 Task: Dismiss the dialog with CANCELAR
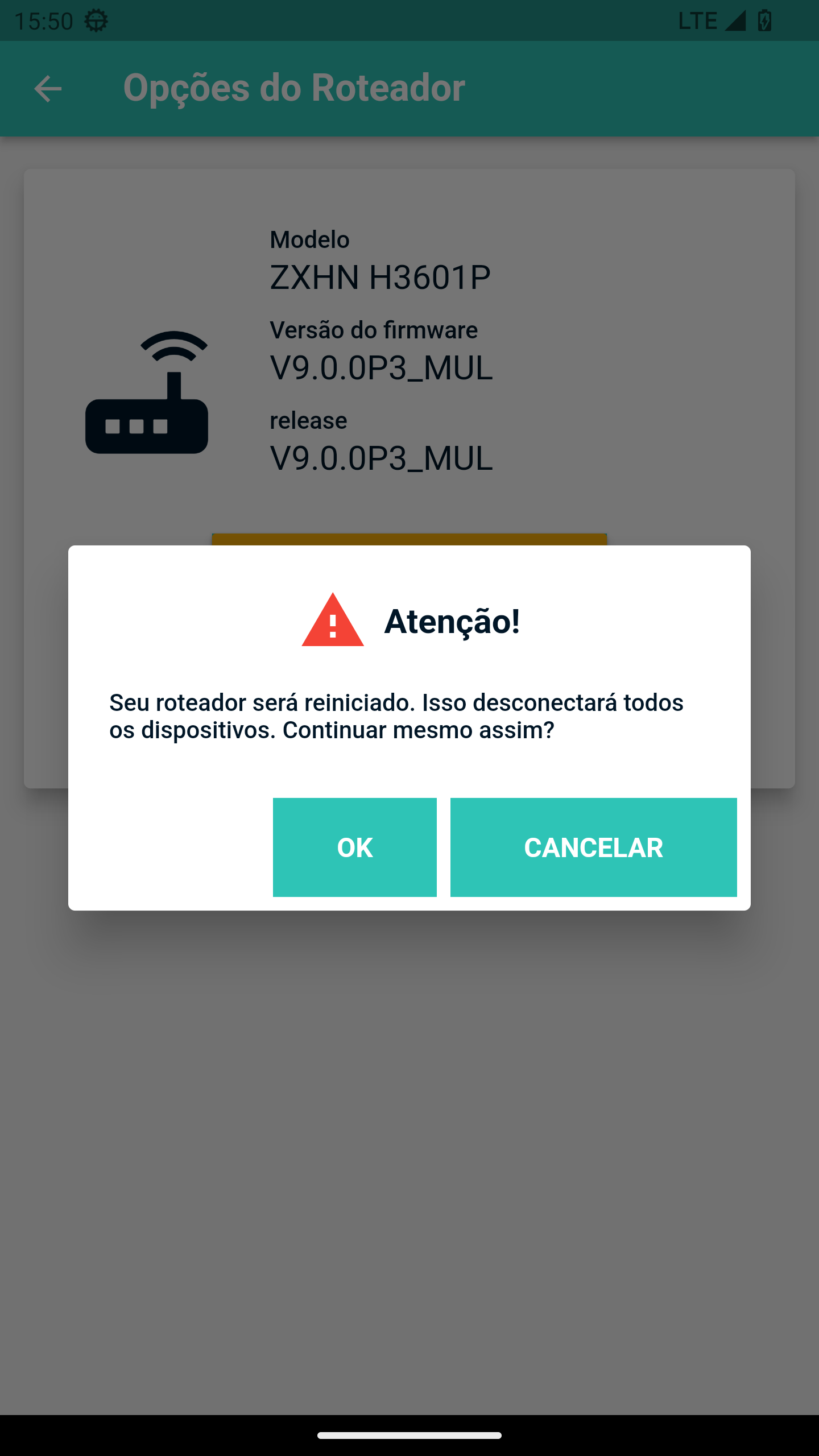[593, 847]
